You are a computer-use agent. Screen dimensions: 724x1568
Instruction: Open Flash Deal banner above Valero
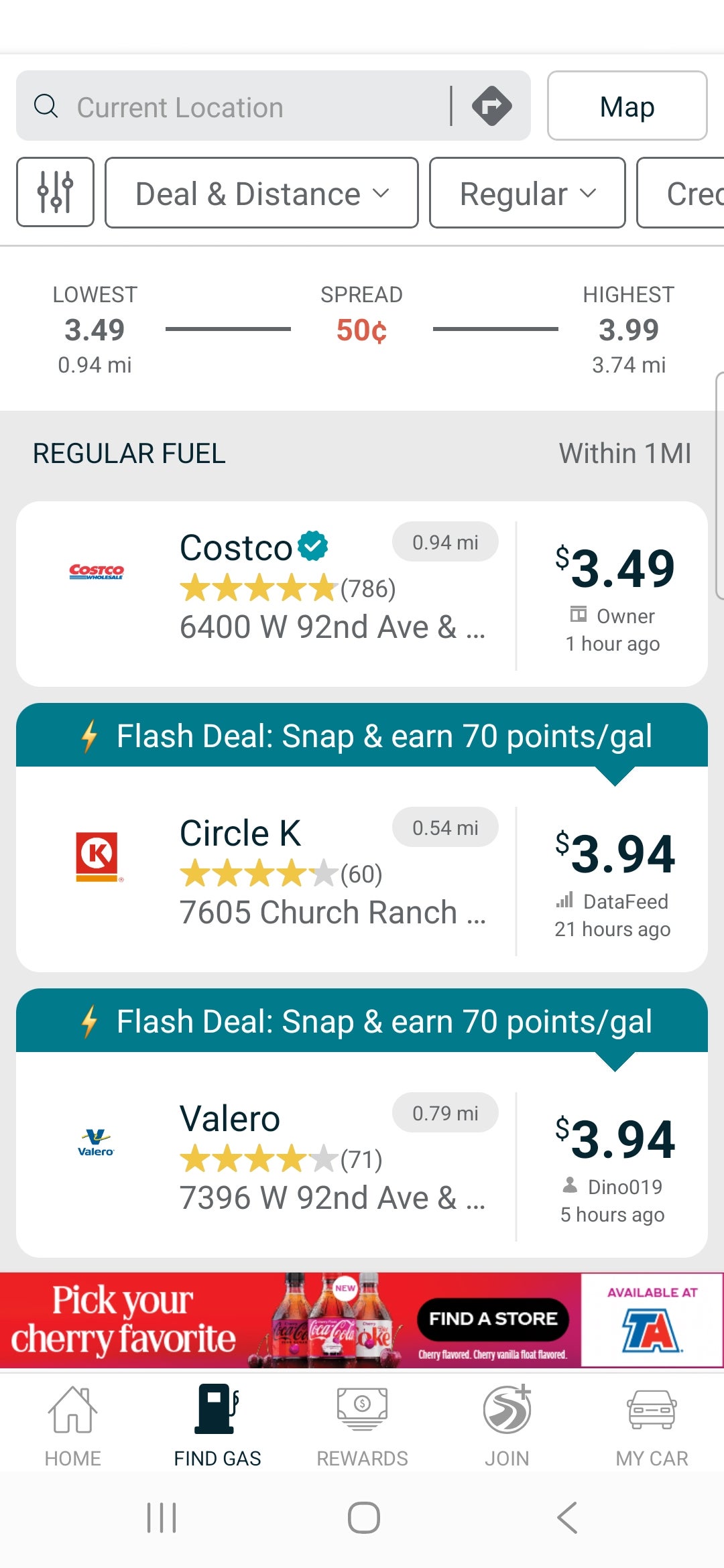pos(362,1021)
